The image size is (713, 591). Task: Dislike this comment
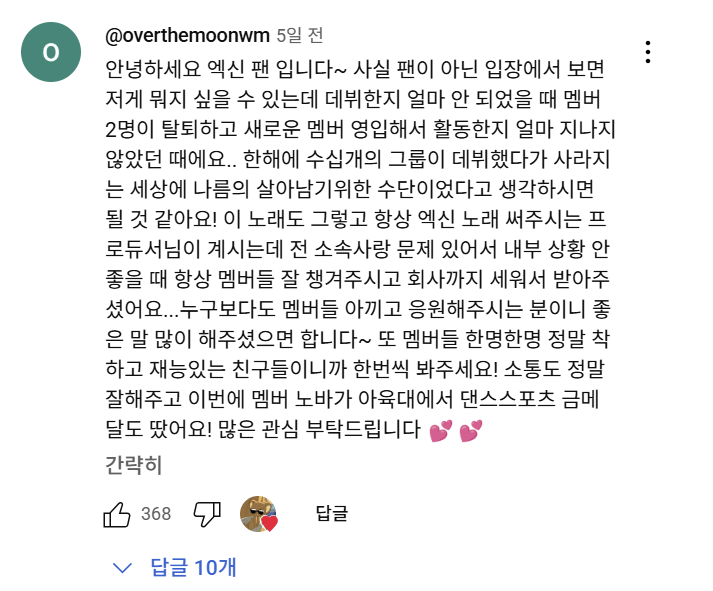205,514
